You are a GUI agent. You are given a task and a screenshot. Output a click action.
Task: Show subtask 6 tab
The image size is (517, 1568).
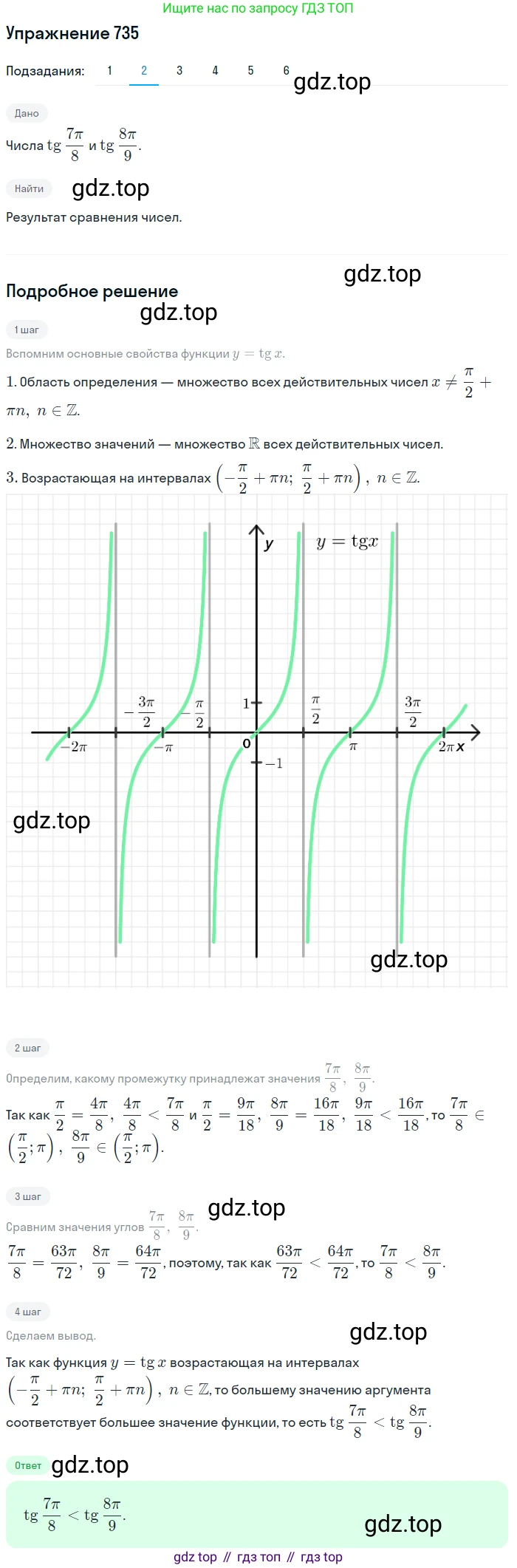pos(286,71)
